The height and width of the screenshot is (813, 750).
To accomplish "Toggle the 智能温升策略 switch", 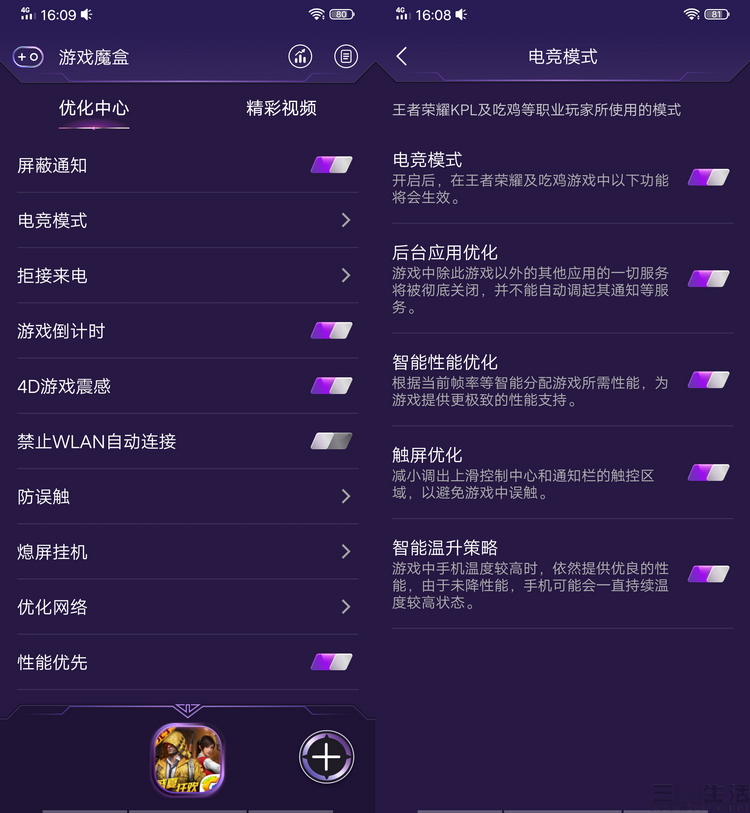I will 708,573.
